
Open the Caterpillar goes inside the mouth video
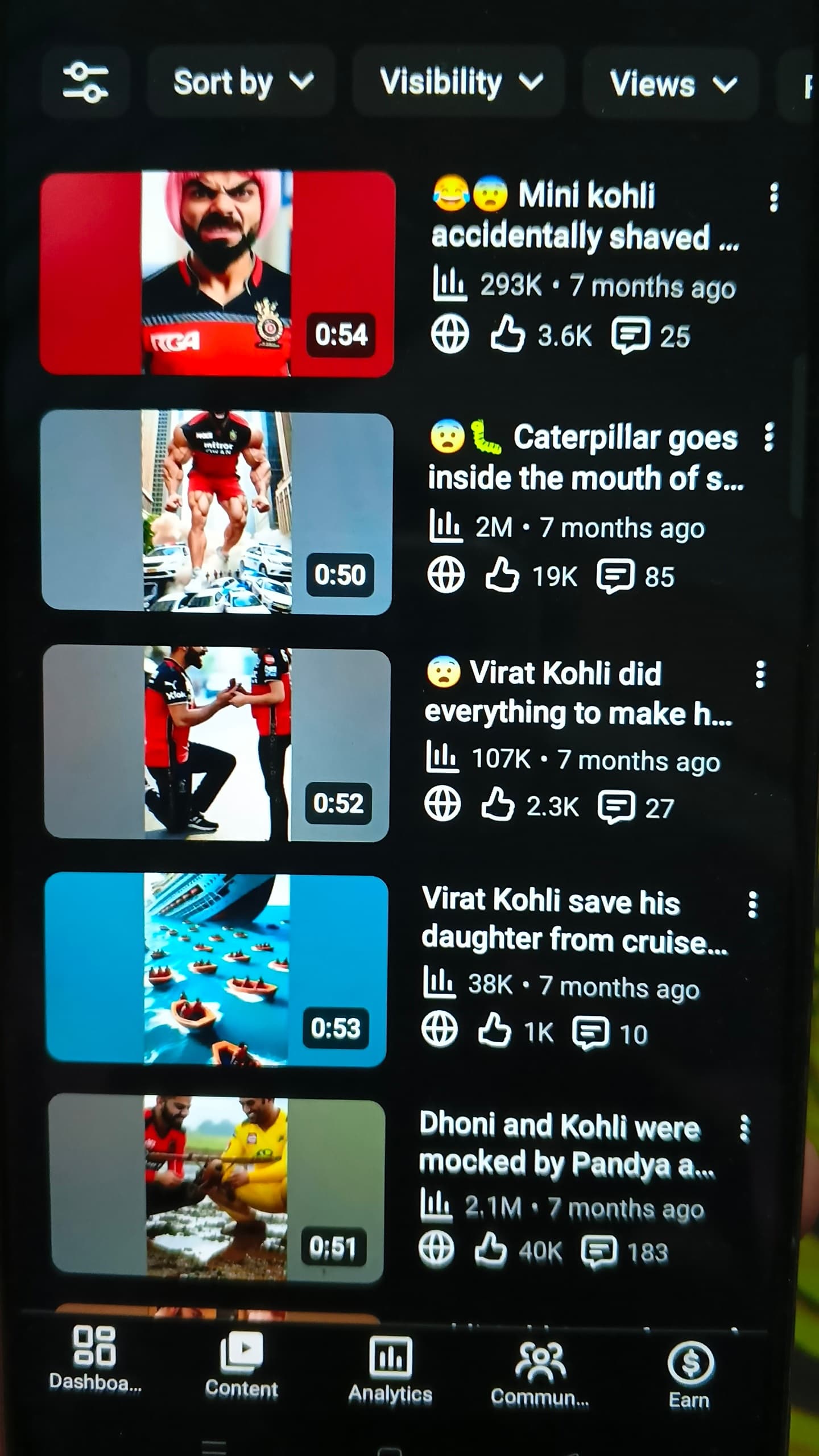tap(217, 512)
